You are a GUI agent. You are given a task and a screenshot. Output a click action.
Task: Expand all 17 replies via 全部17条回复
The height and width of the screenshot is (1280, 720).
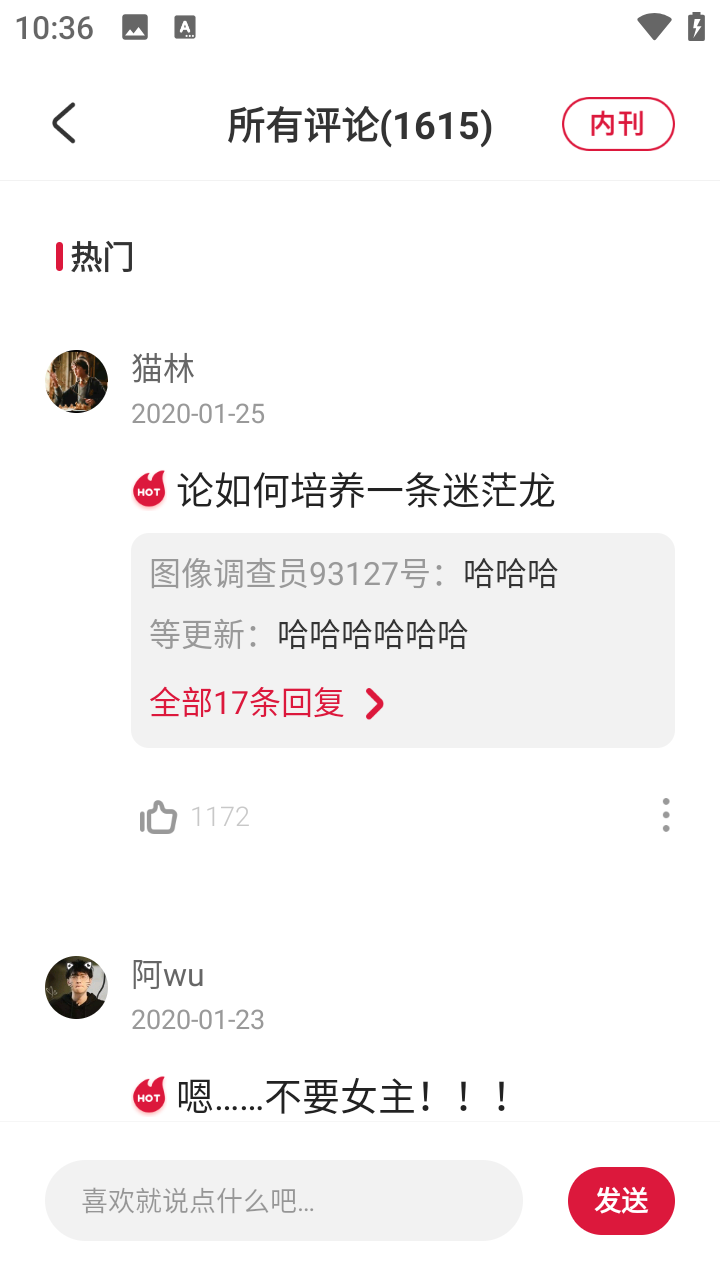(246, 703)
